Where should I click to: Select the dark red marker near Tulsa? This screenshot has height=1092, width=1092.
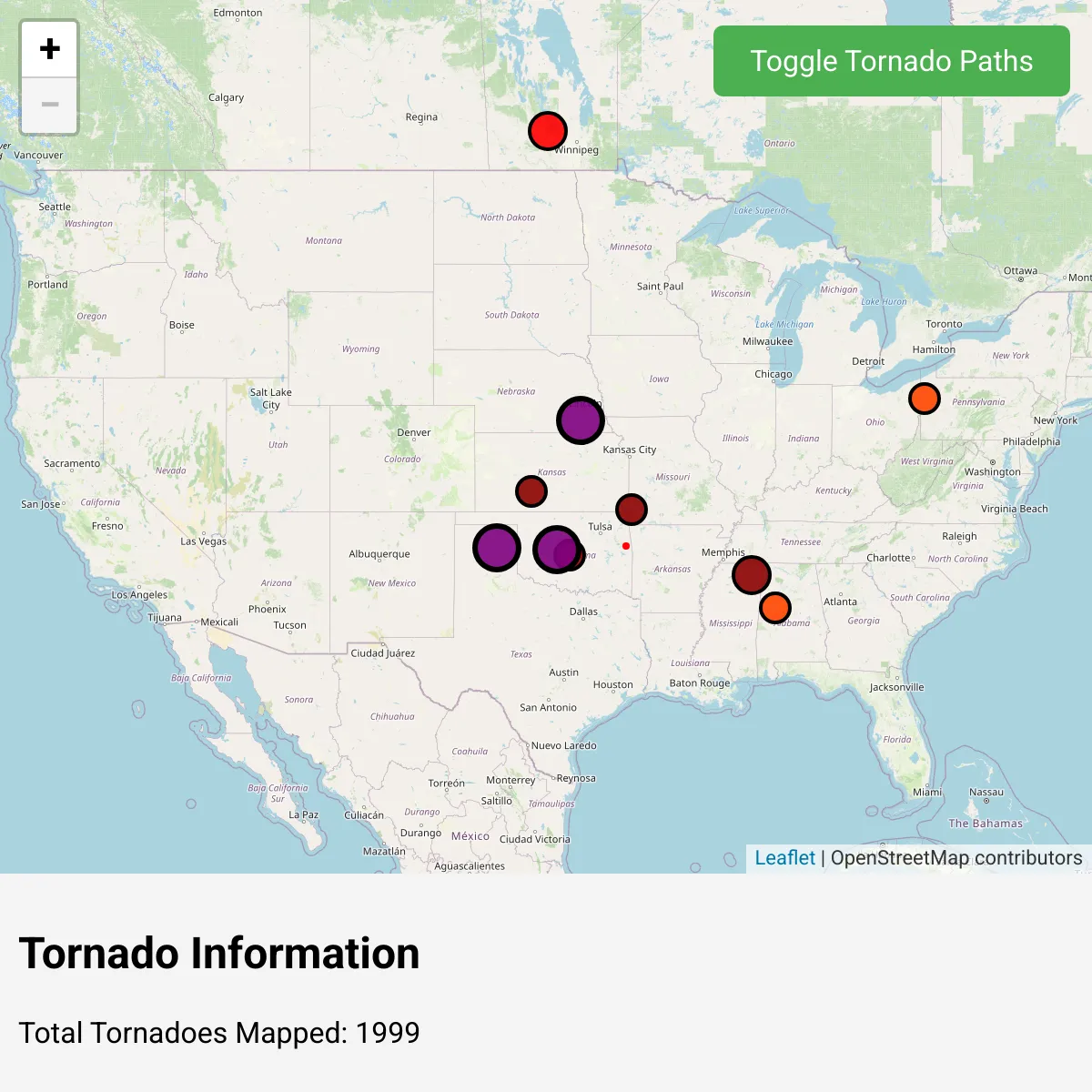click(632, 510)
